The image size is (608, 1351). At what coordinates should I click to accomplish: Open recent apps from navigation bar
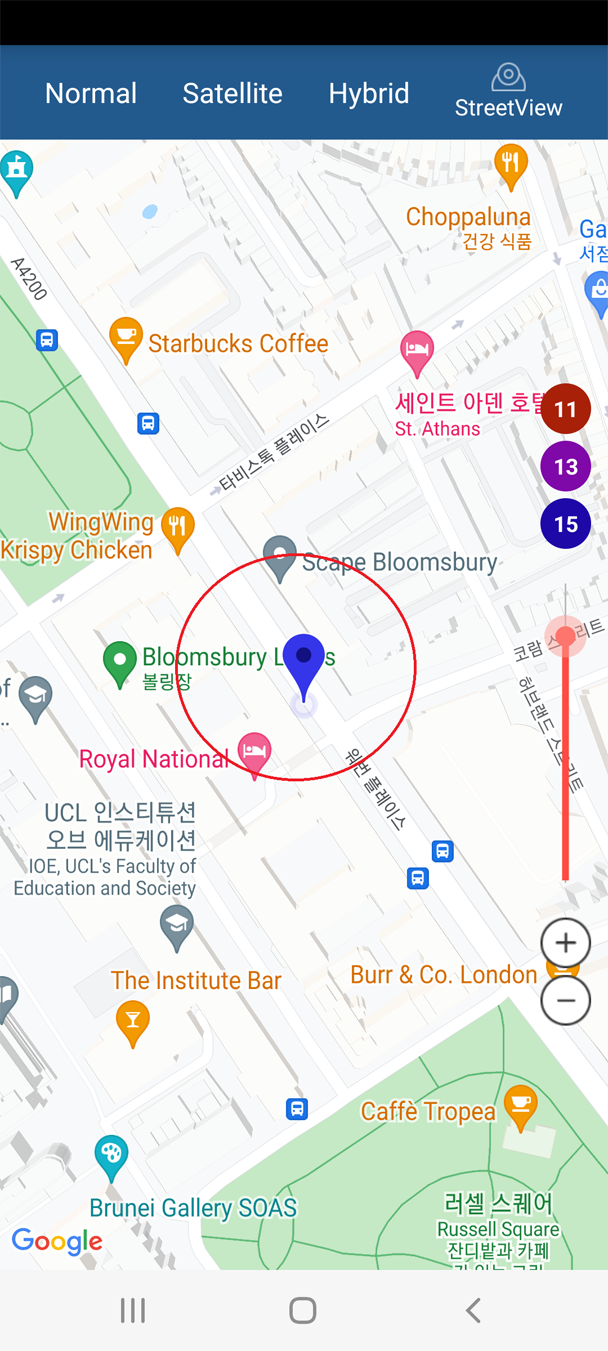coord(133,1310)
